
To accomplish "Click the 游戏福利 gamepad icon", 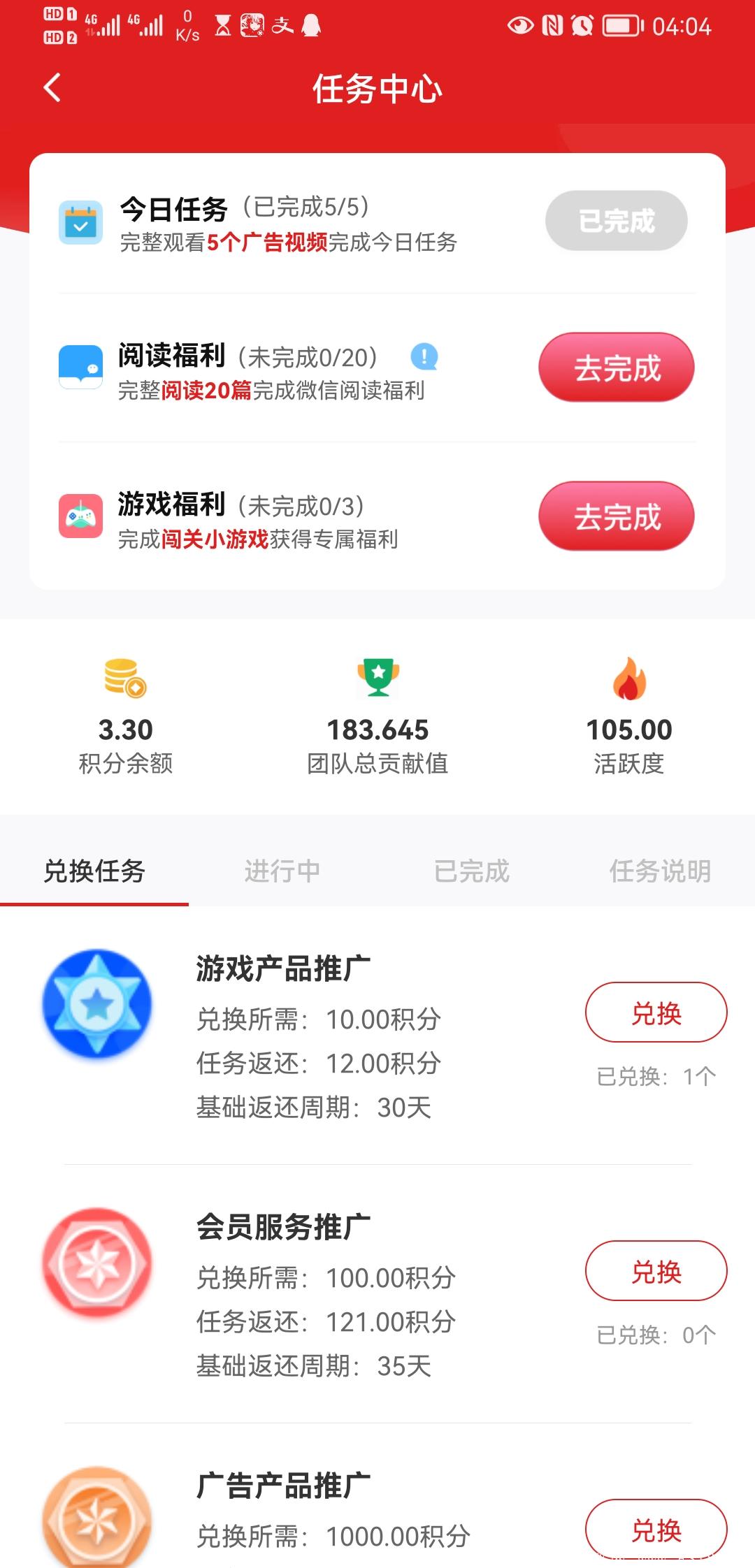I will tap(80, 516).
